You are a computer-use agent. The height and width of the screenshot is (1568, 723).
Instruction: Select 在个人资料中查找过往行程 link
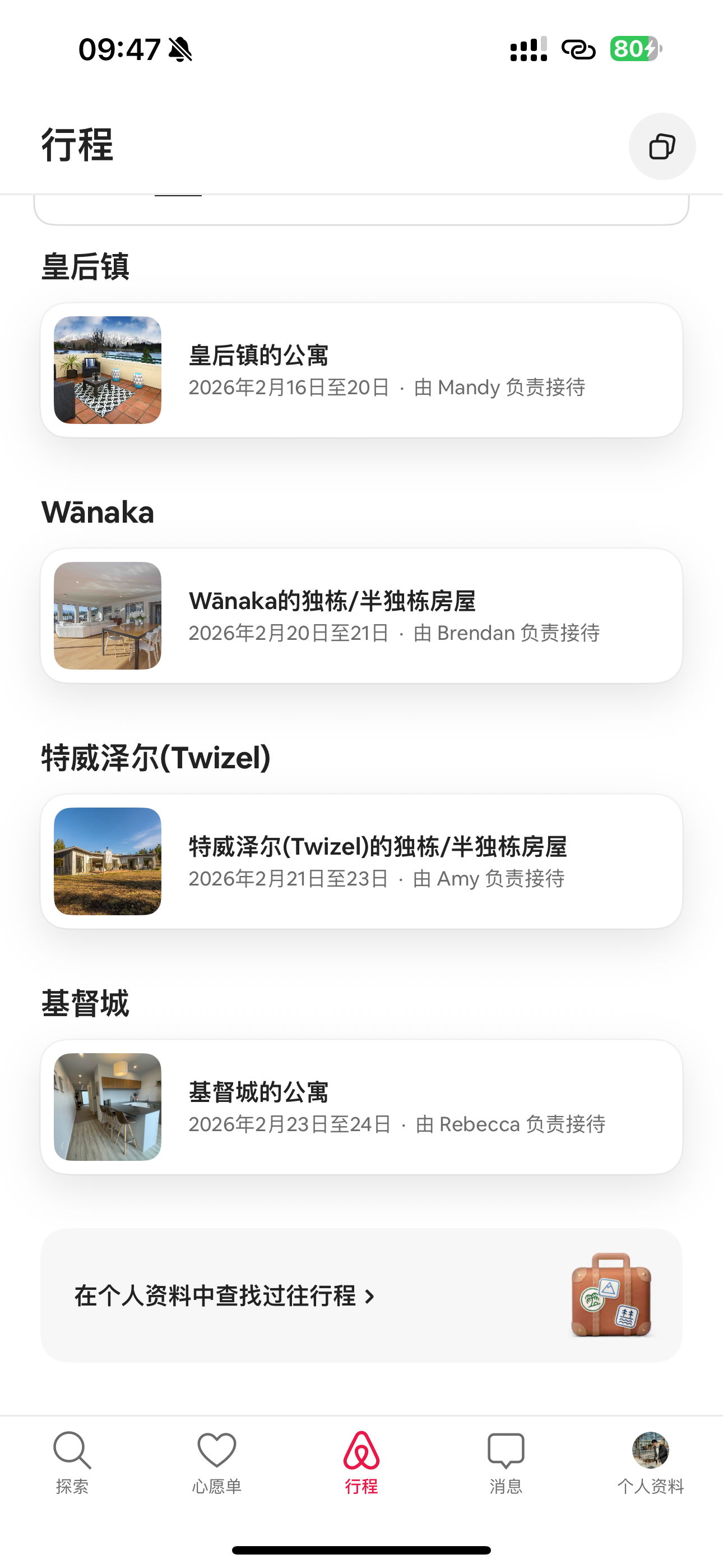[225, 1296]
